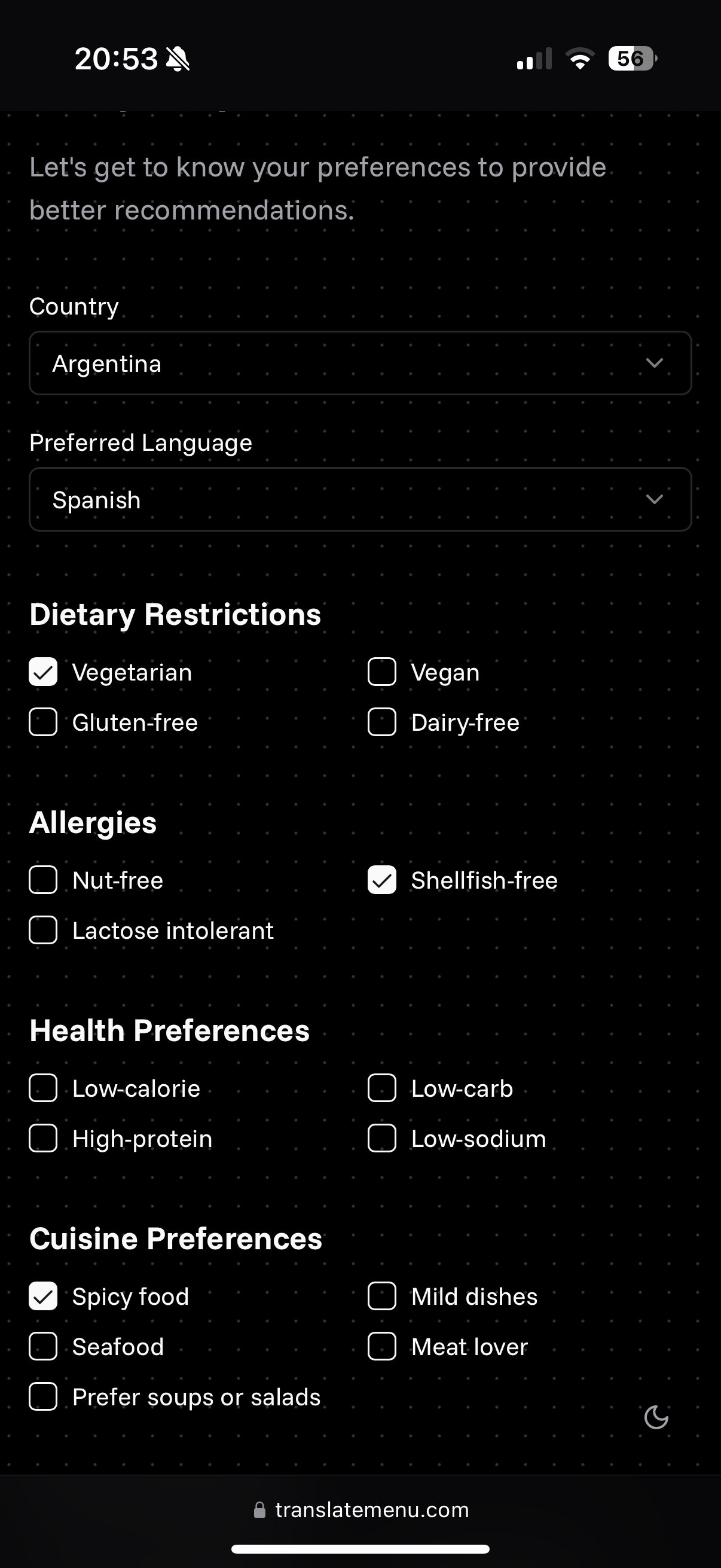Check the Low-carb option

382,1088
